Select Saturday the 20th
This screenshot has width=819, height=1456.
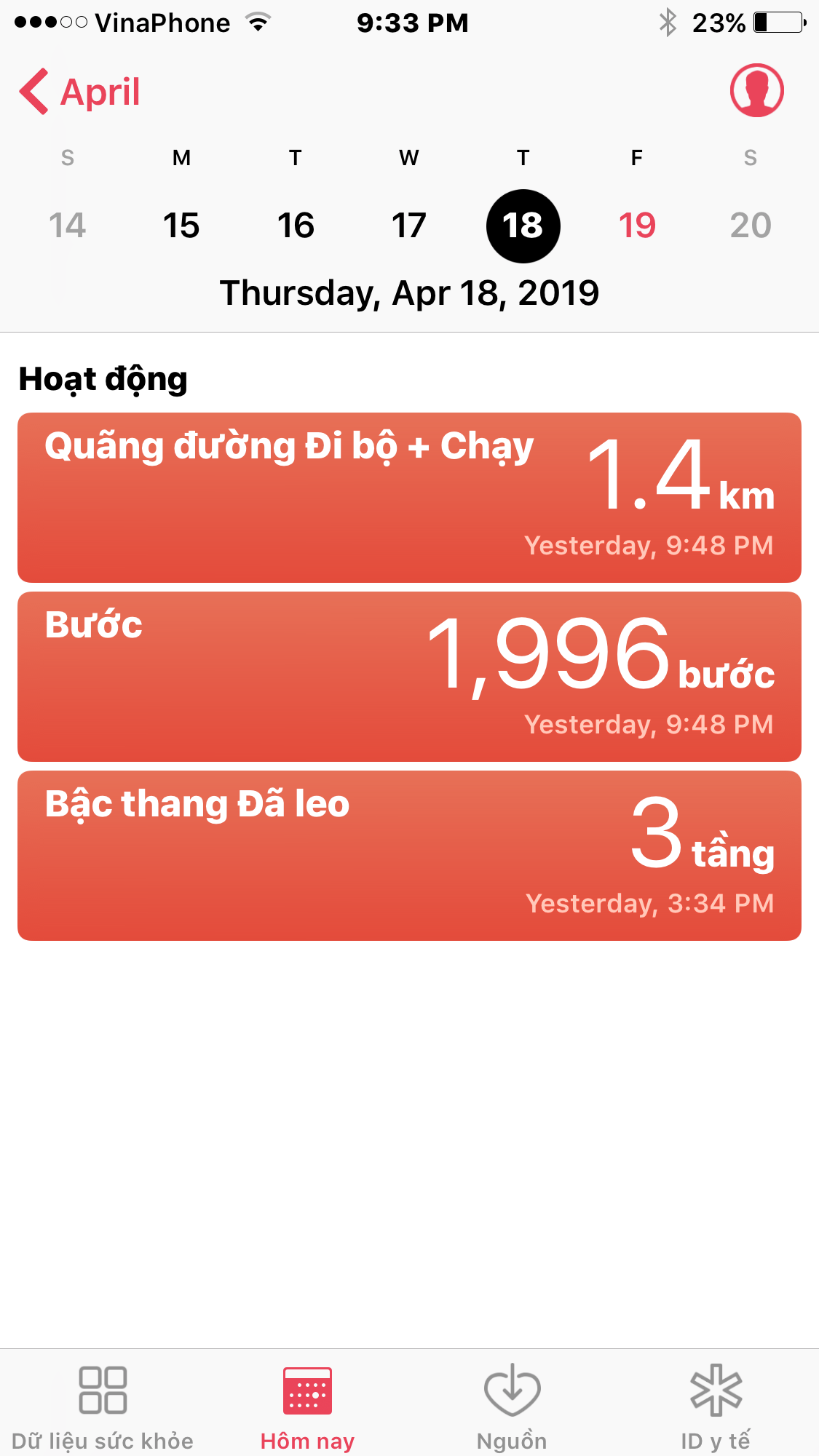point(751,226)
